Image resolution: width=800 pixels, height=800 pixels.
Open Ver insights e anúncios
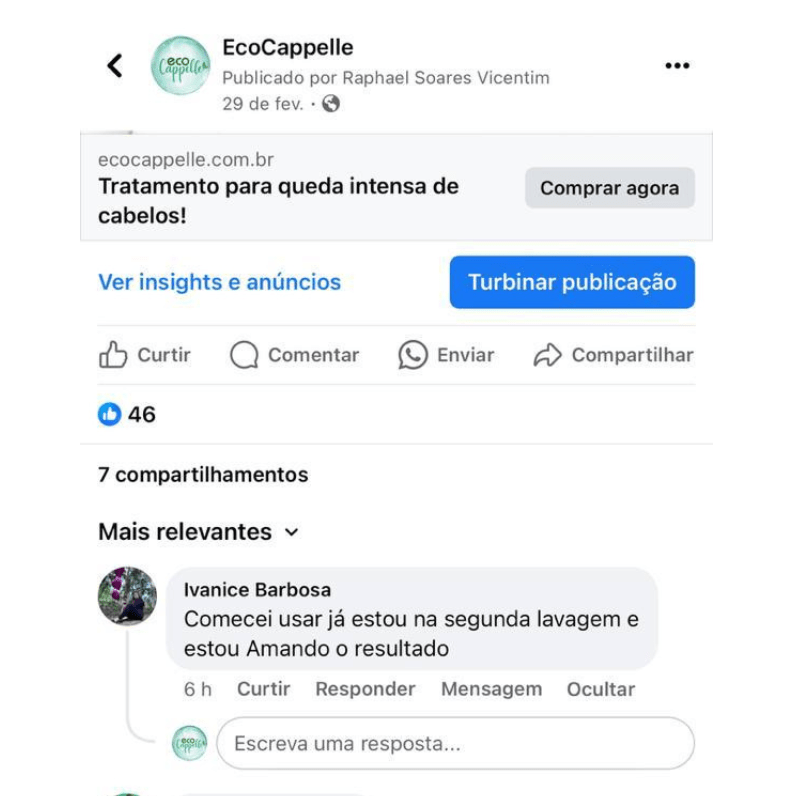[219, 282]
